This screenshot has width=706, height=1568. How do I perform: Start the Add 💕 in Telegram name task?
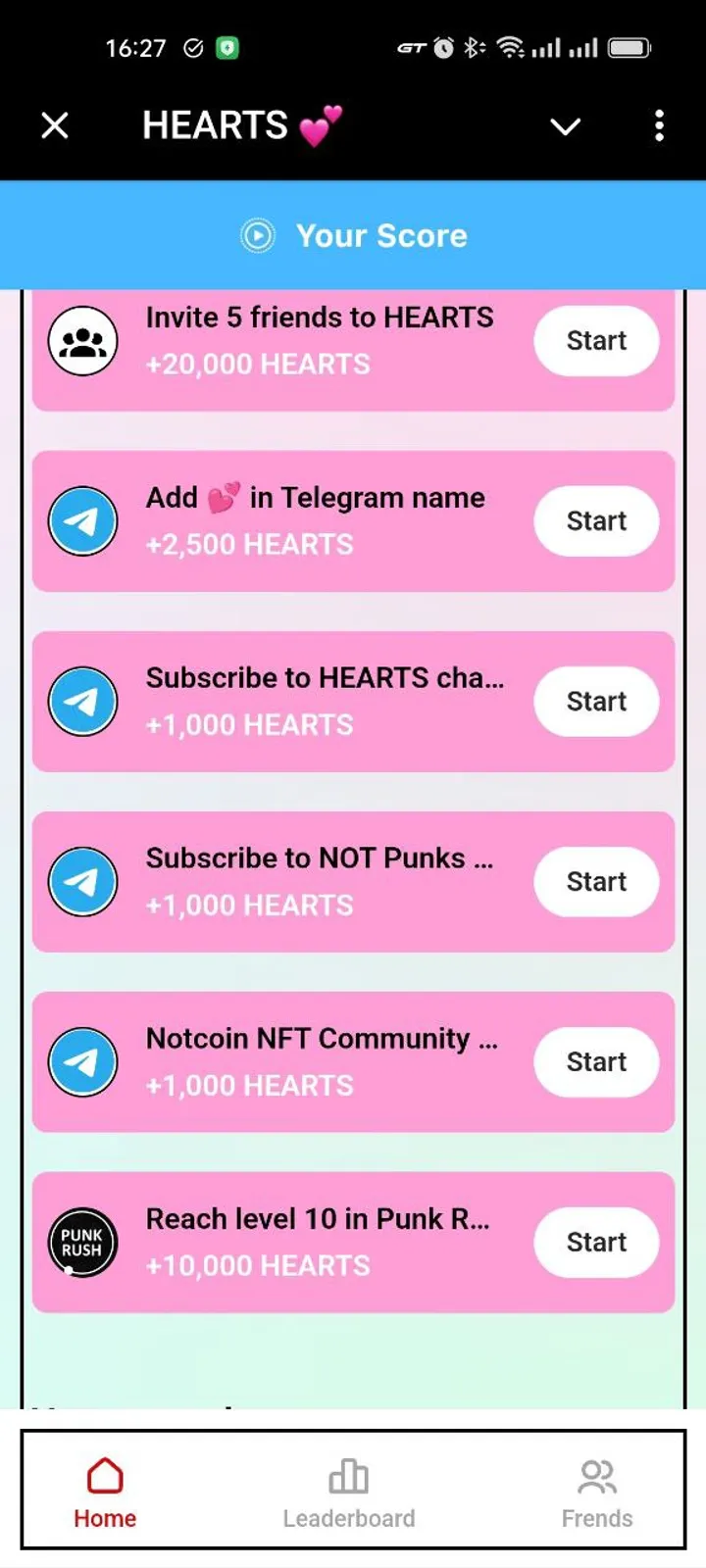[x=595, y=520]
